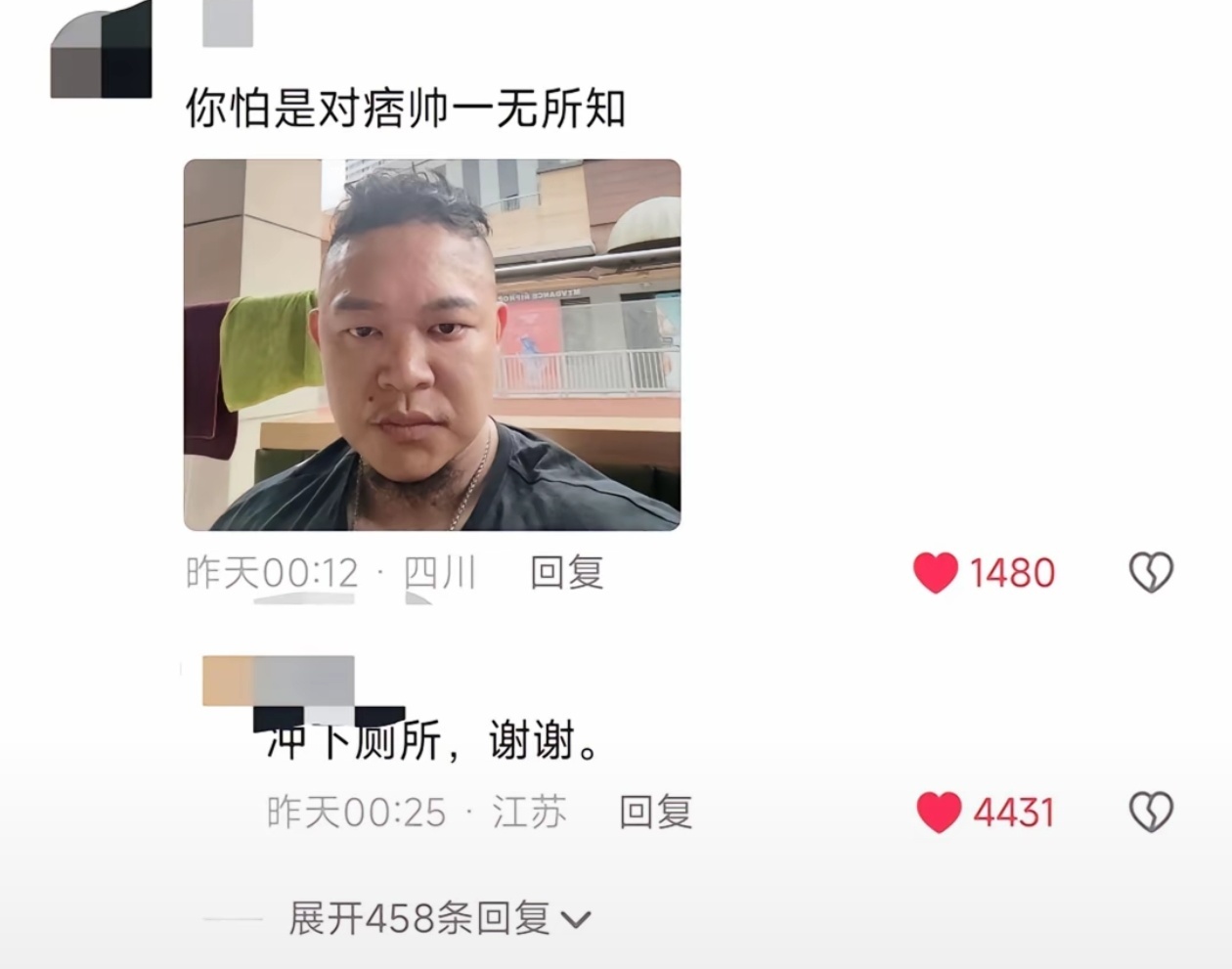
Task: Reply to the comment posted at 00:12
Action: [566, 573]
